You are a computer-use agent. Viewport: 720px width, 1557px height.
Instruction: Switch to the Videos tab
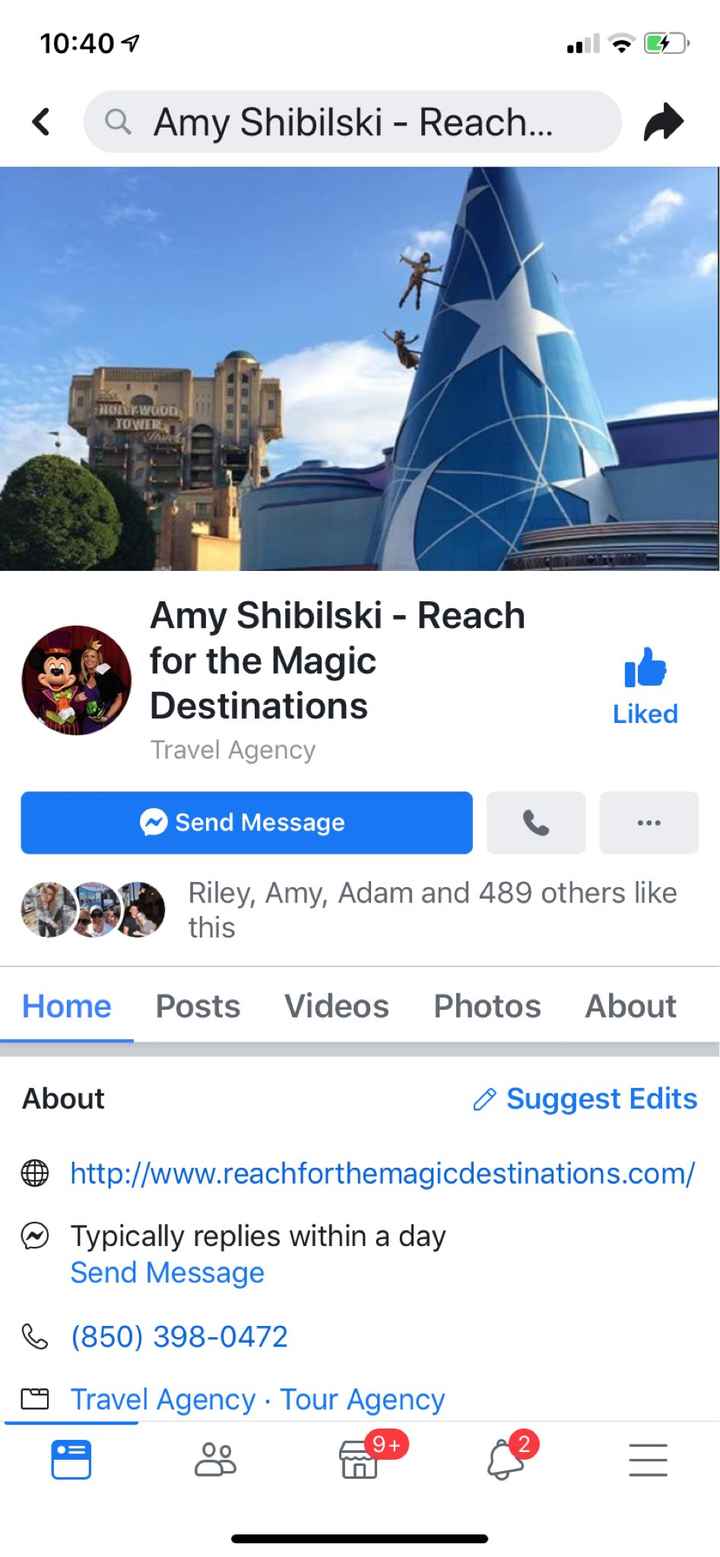[x=336, y=1006]
